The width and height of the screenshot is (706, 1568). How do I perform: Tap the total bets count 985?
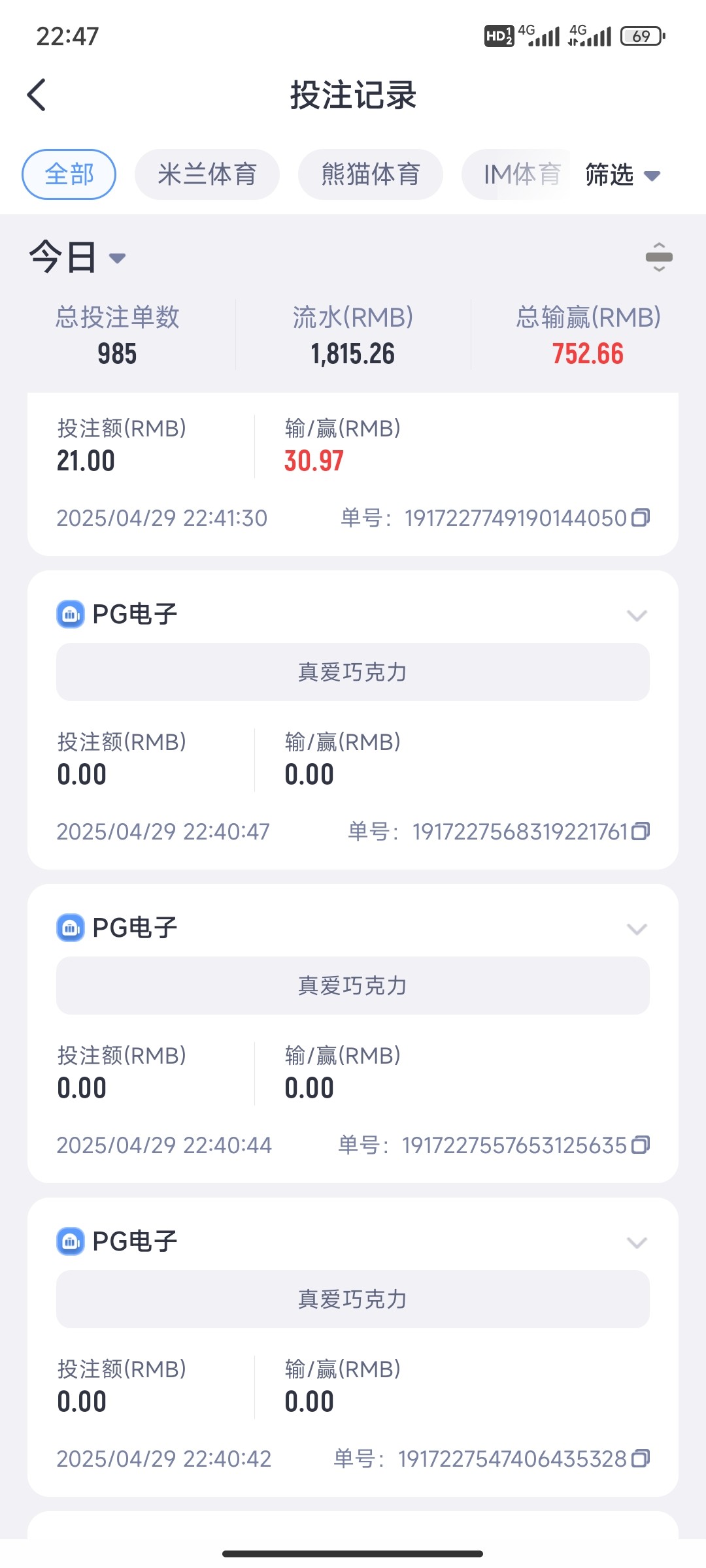click(116, 353)
